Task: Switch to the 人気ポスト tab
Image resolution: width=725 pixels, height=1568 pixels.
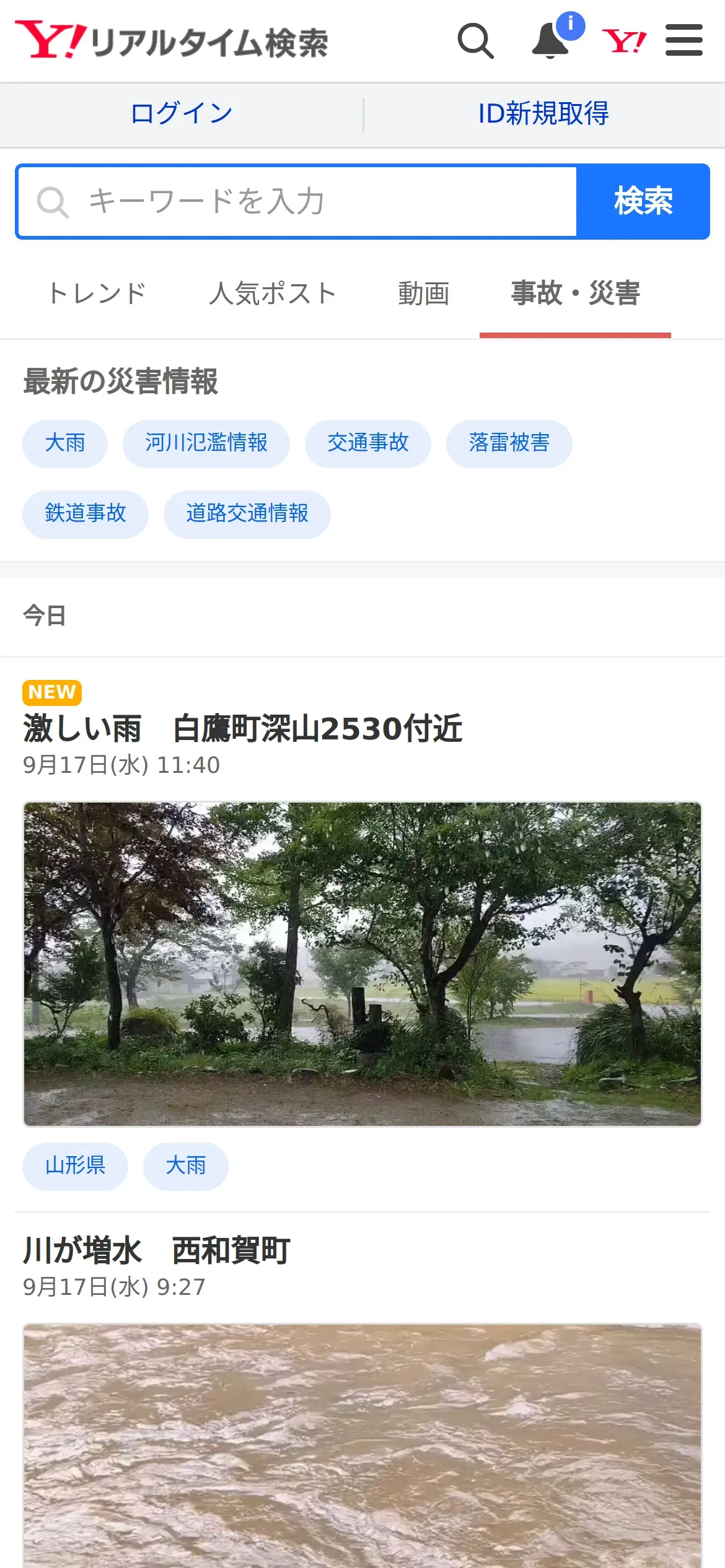Action: coord(273,294)
